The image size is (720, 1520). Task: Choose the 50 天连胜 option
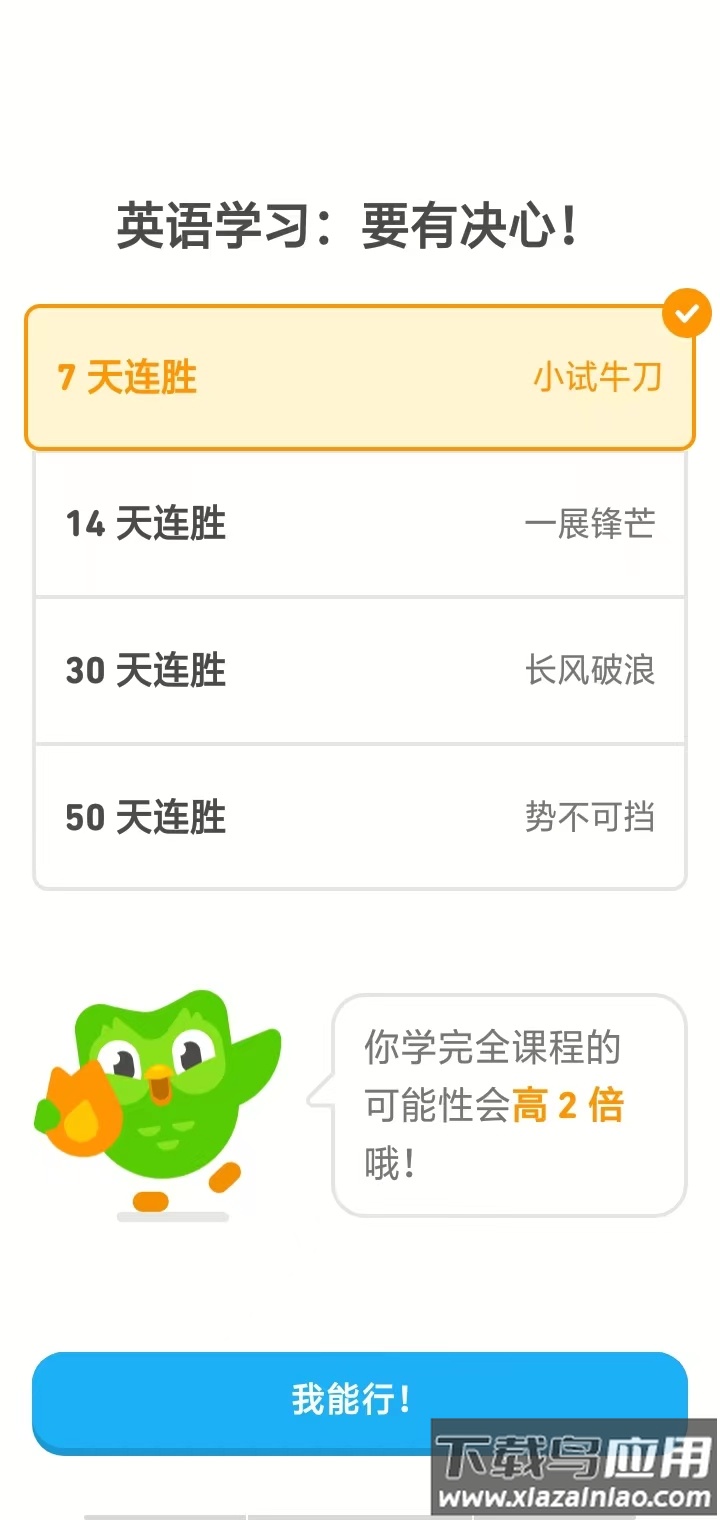tap(360, 817)
